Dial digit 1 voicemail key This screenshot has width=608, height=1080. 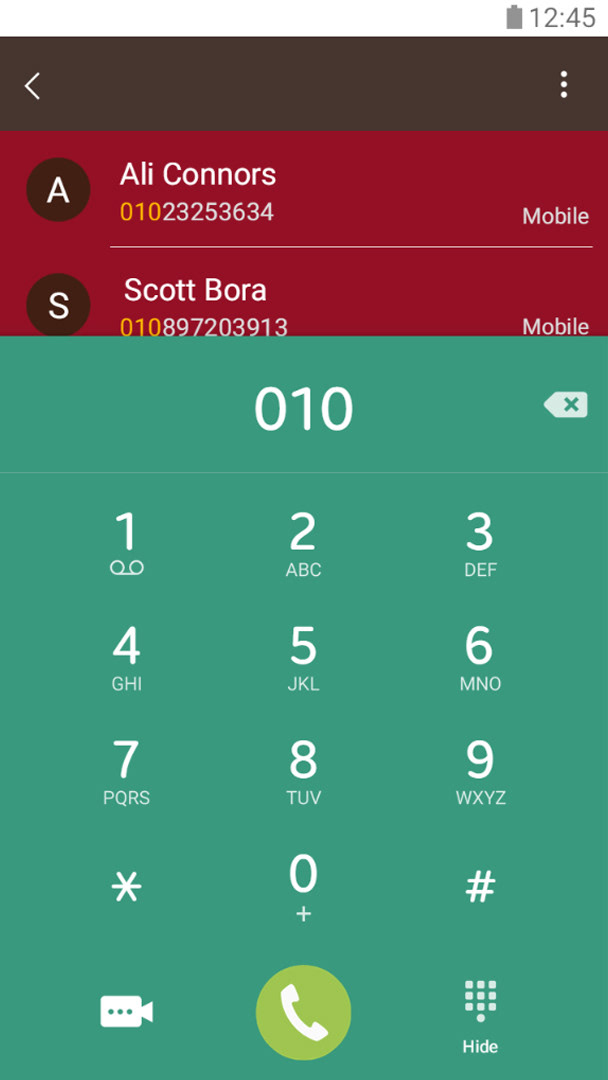126,543
